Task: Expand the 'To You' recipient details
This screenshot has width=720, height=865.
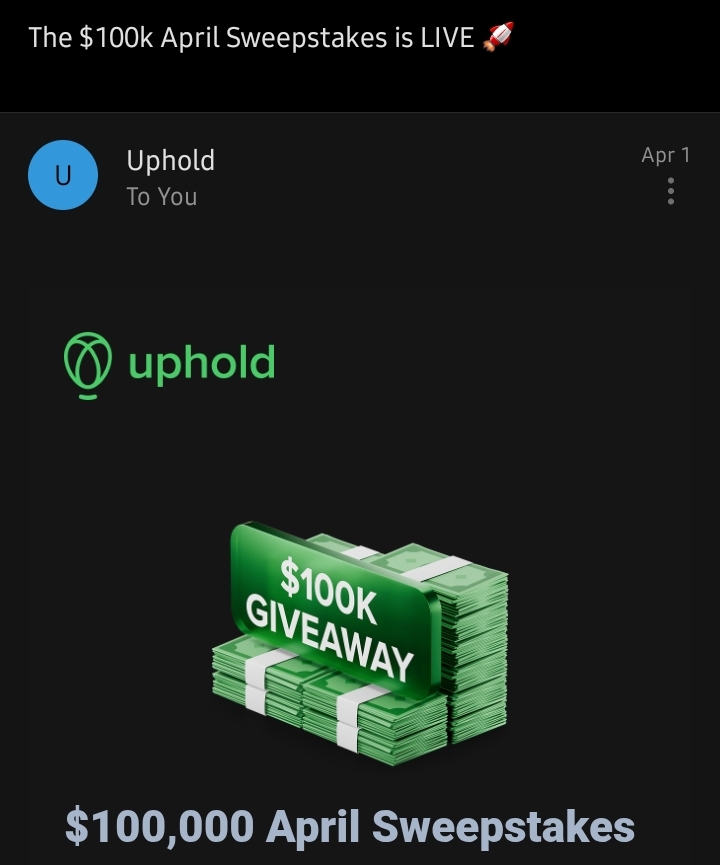Action: click(x=161, y=197)
